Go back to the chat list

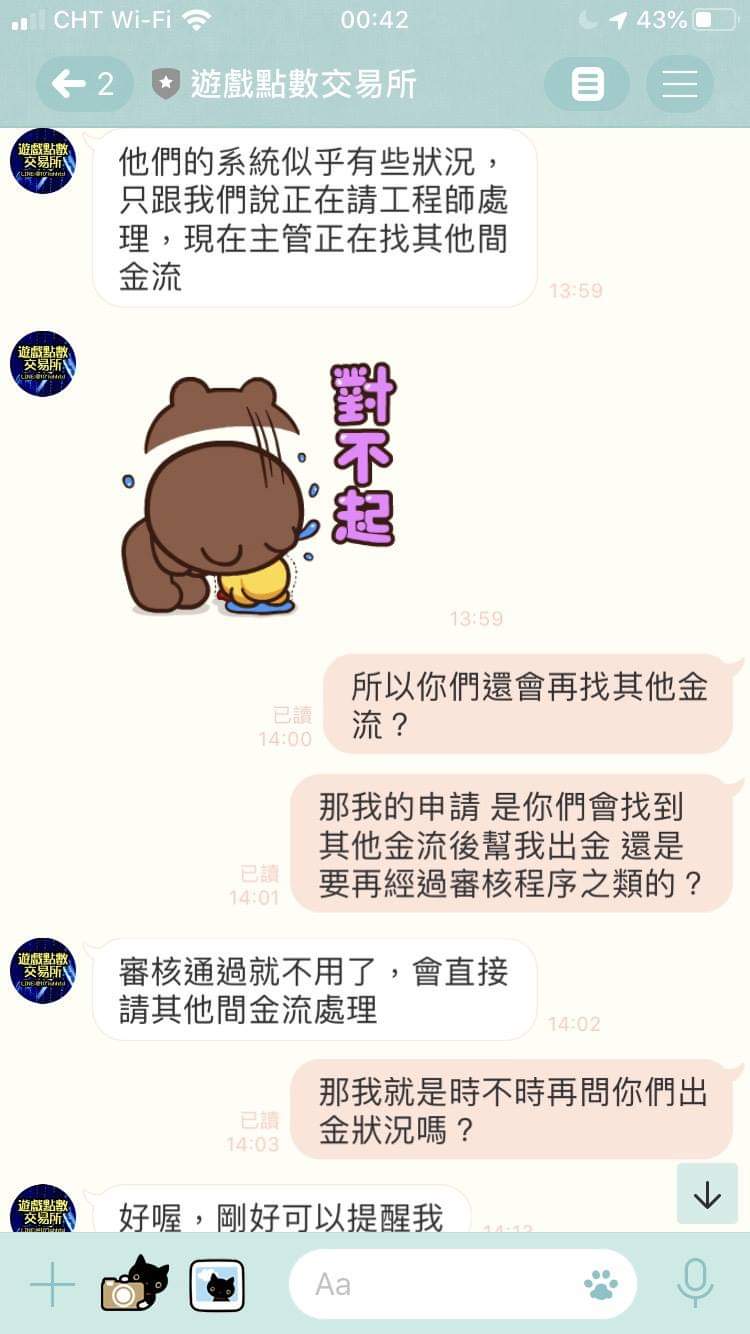[x=84, y=84]
